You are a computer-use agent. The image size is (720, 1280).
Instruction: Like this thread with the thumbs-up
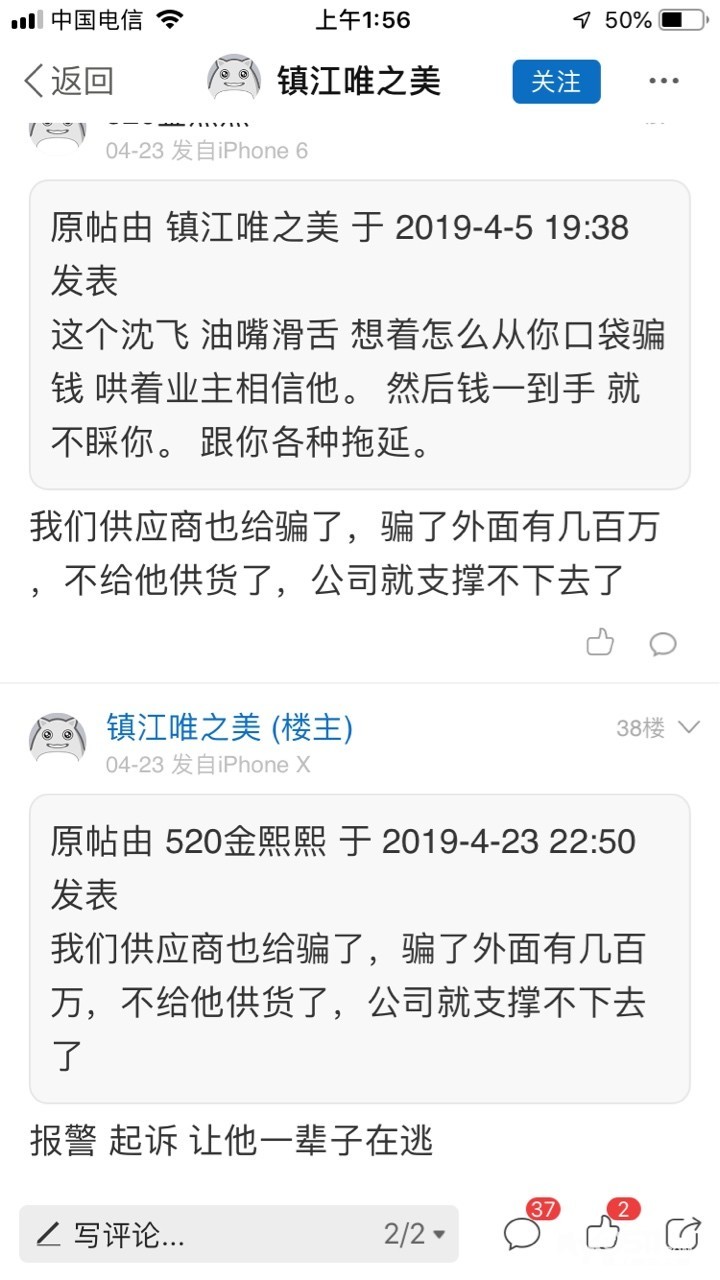coord(603,1234)
